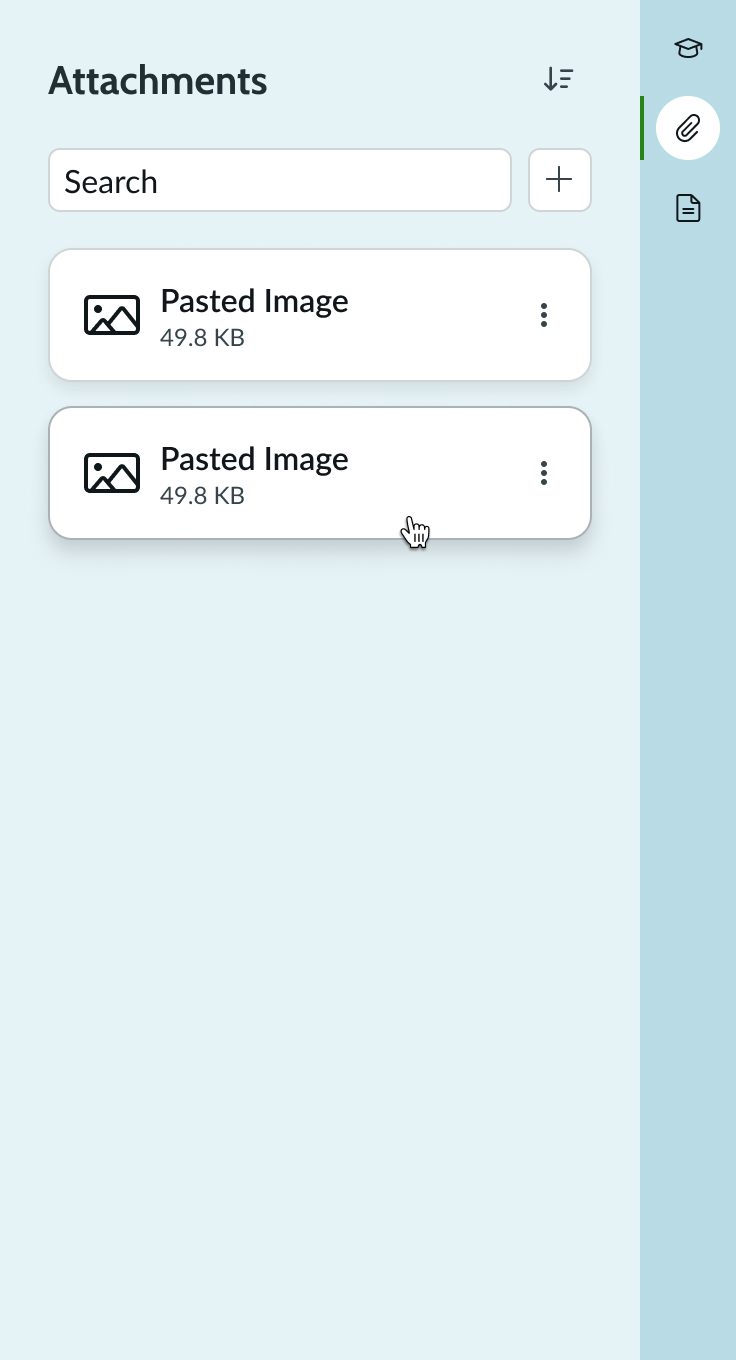Viewport: 736px width, 1360px height.
Task: Expand options for the highlighted attachment card
Action: coord(544,472)
